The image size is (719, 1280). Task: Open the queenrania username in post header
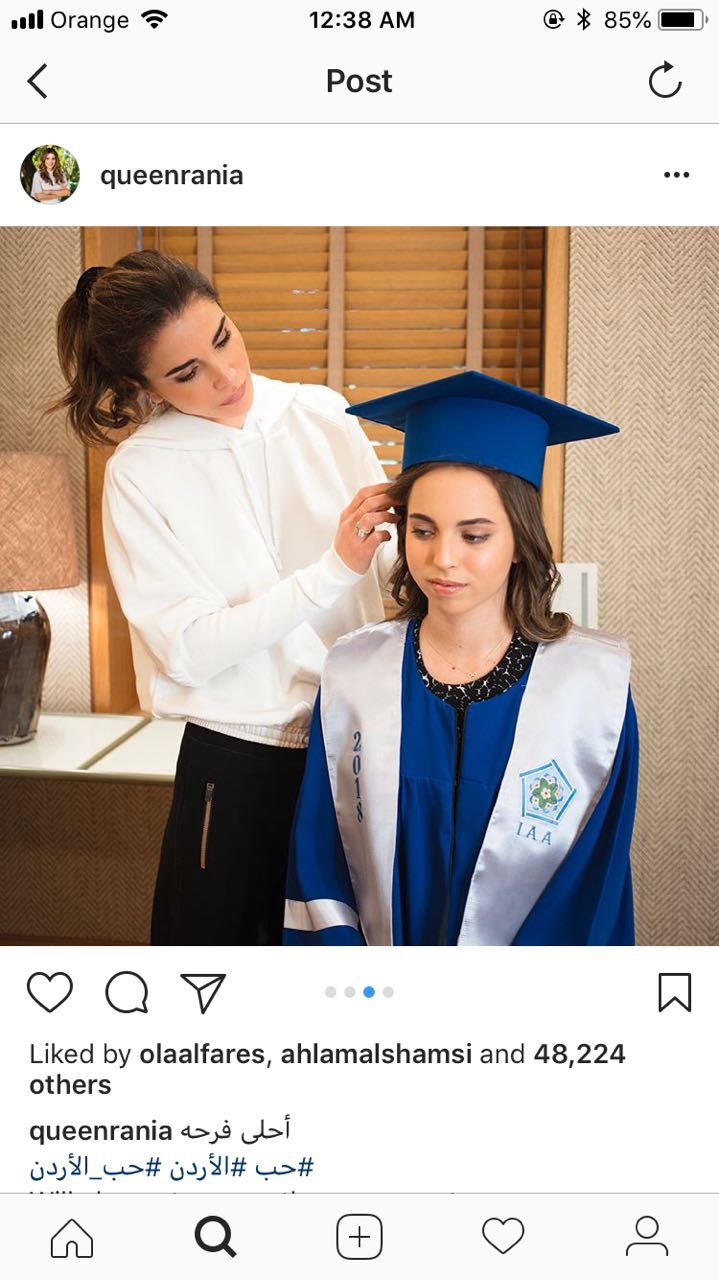tap(171, 176)
